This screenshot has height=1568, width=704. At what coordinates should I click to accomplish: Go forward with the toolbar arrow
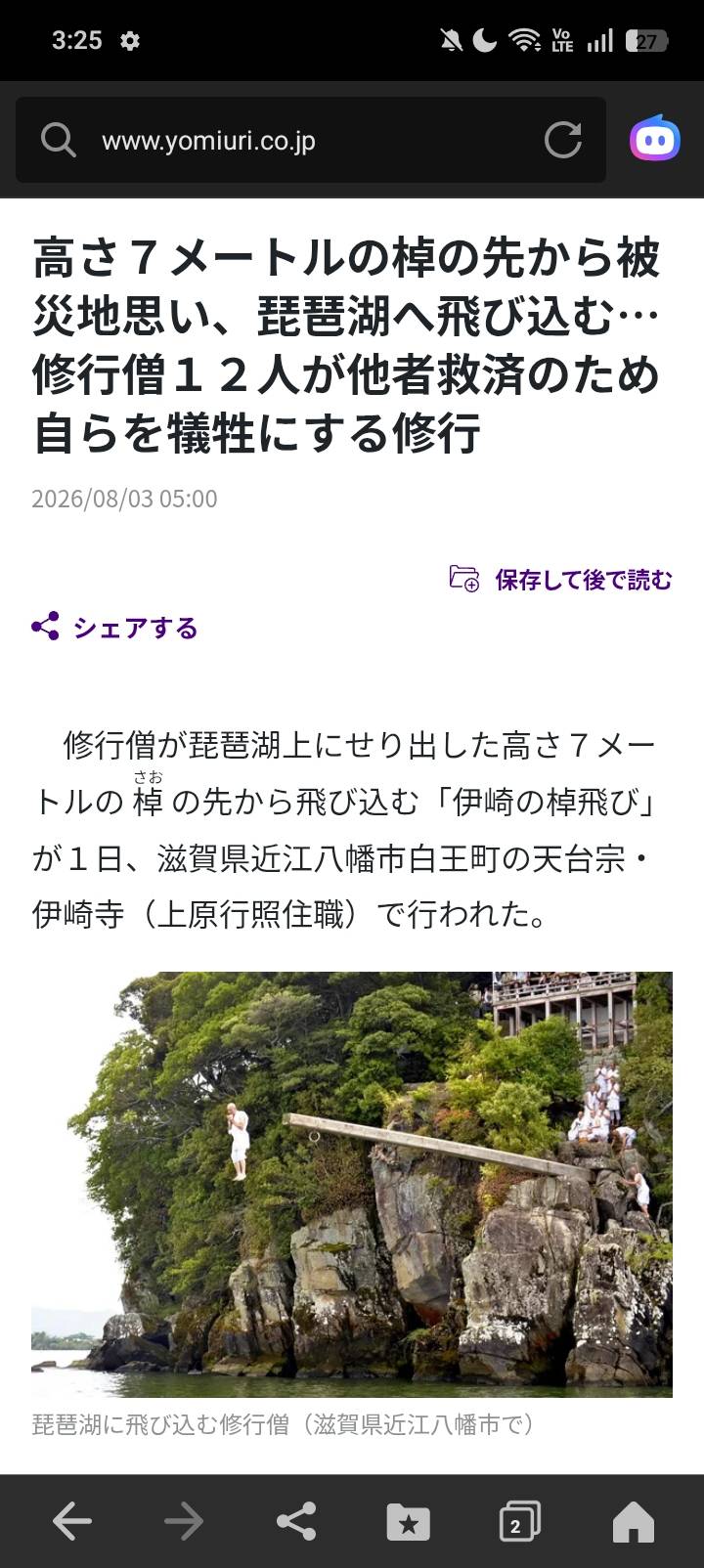coord(184,1521)
